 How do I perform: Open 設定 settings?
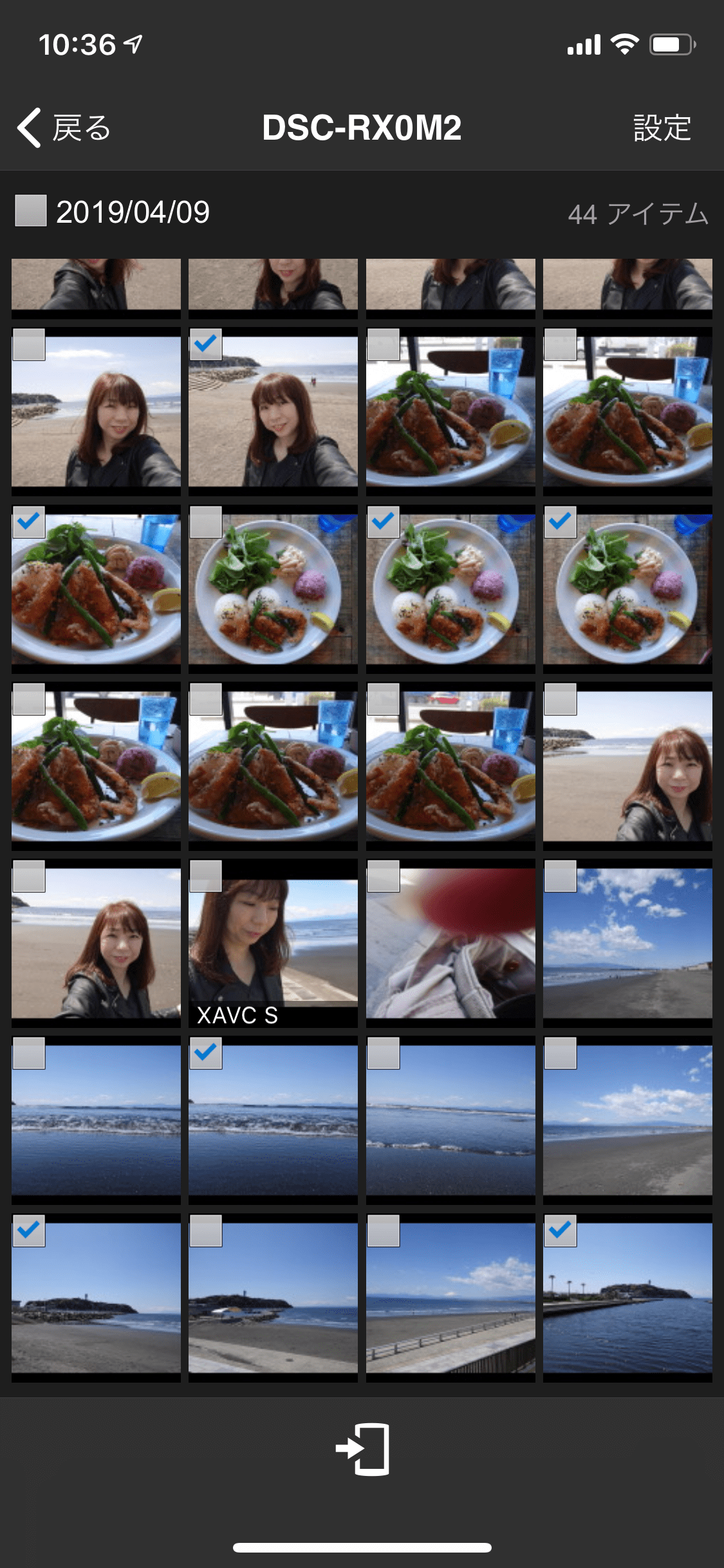(x=662, y=127)
